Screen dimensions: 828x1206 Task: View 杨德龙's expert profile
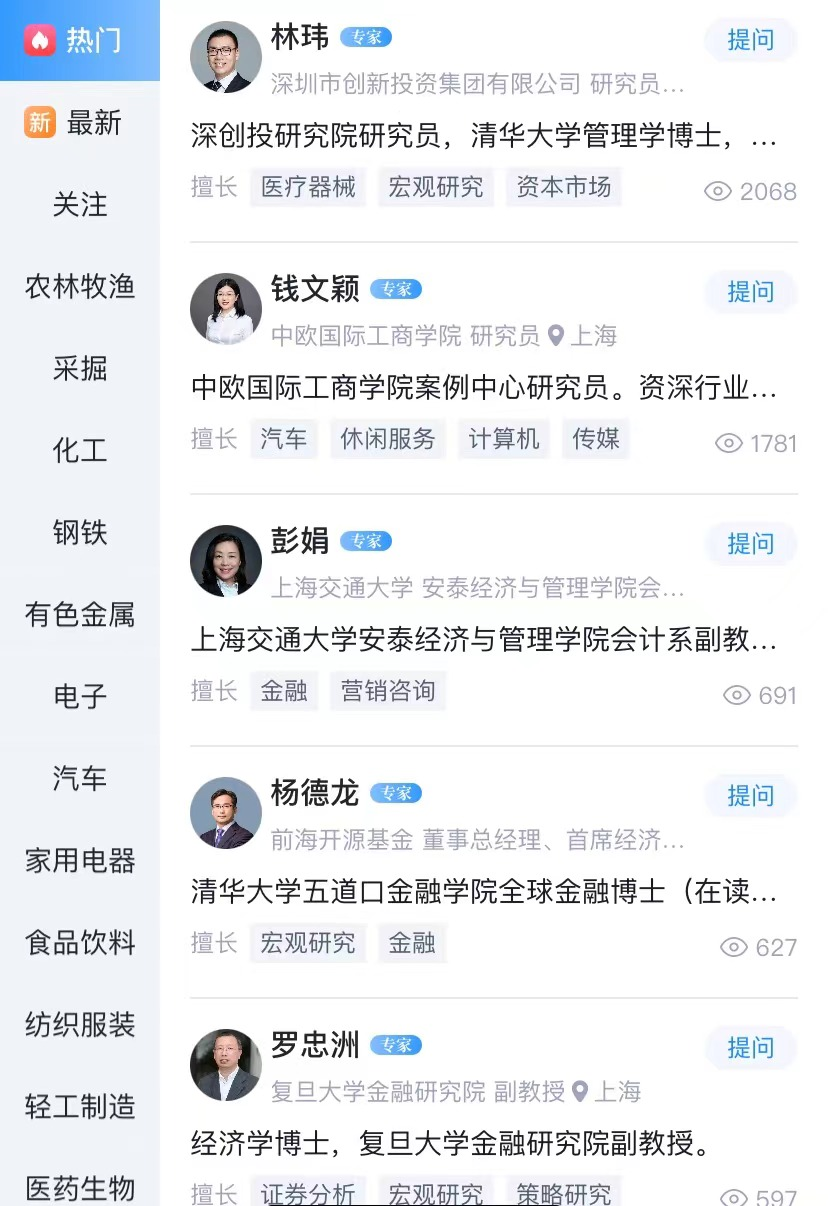click(x=314, y=794)
